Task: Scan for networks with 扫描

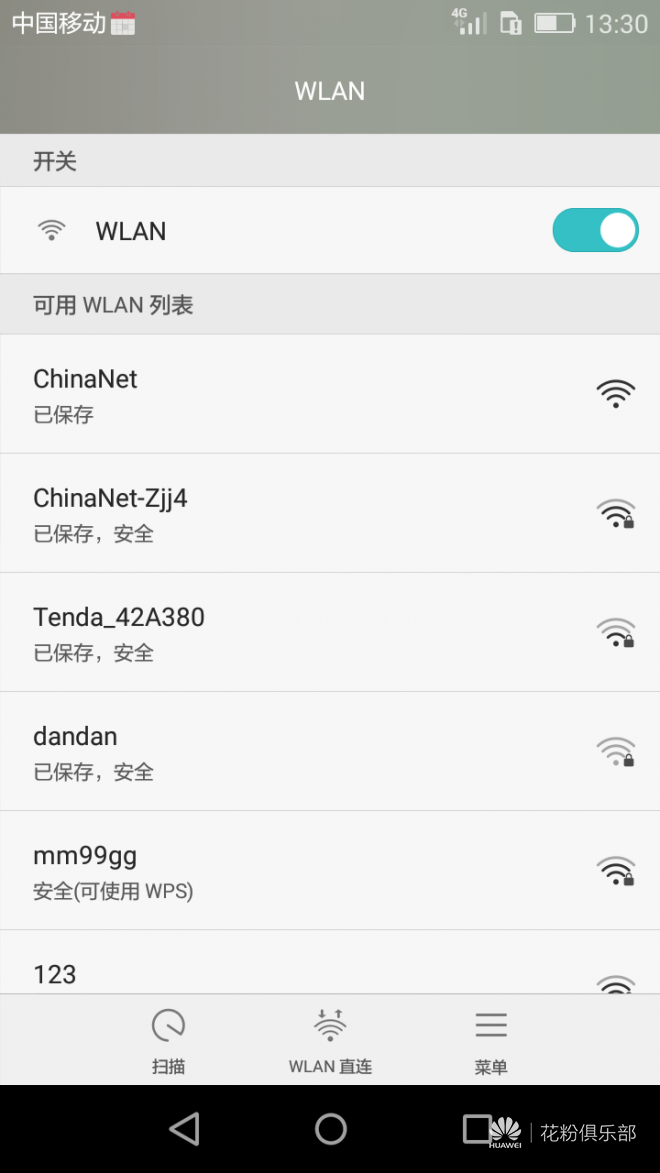Action: 168,1040
